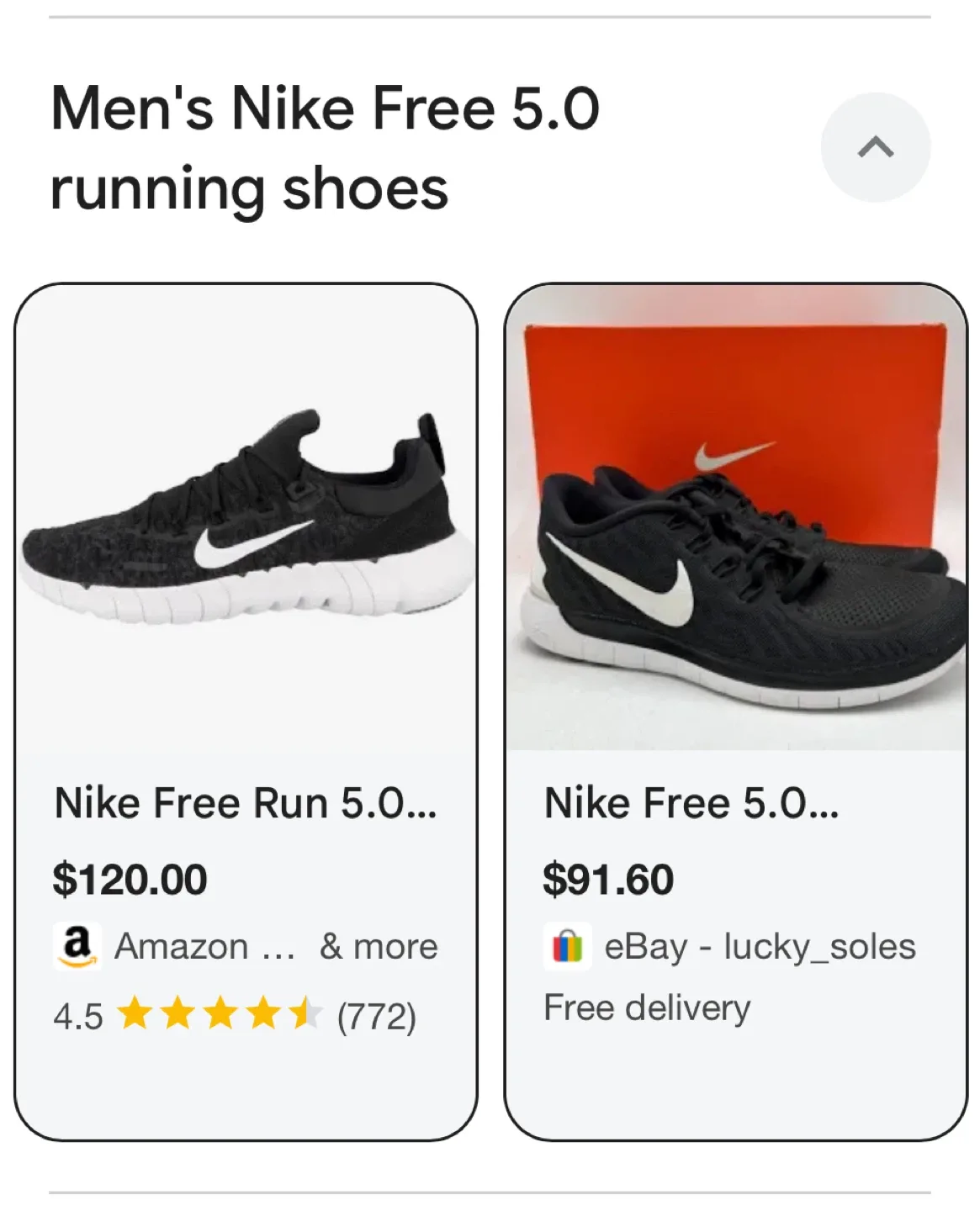Click the Nike swoosh on the shoebox image
The height and width of the screenshot is (1211, 980).
[x=733, y=451]
